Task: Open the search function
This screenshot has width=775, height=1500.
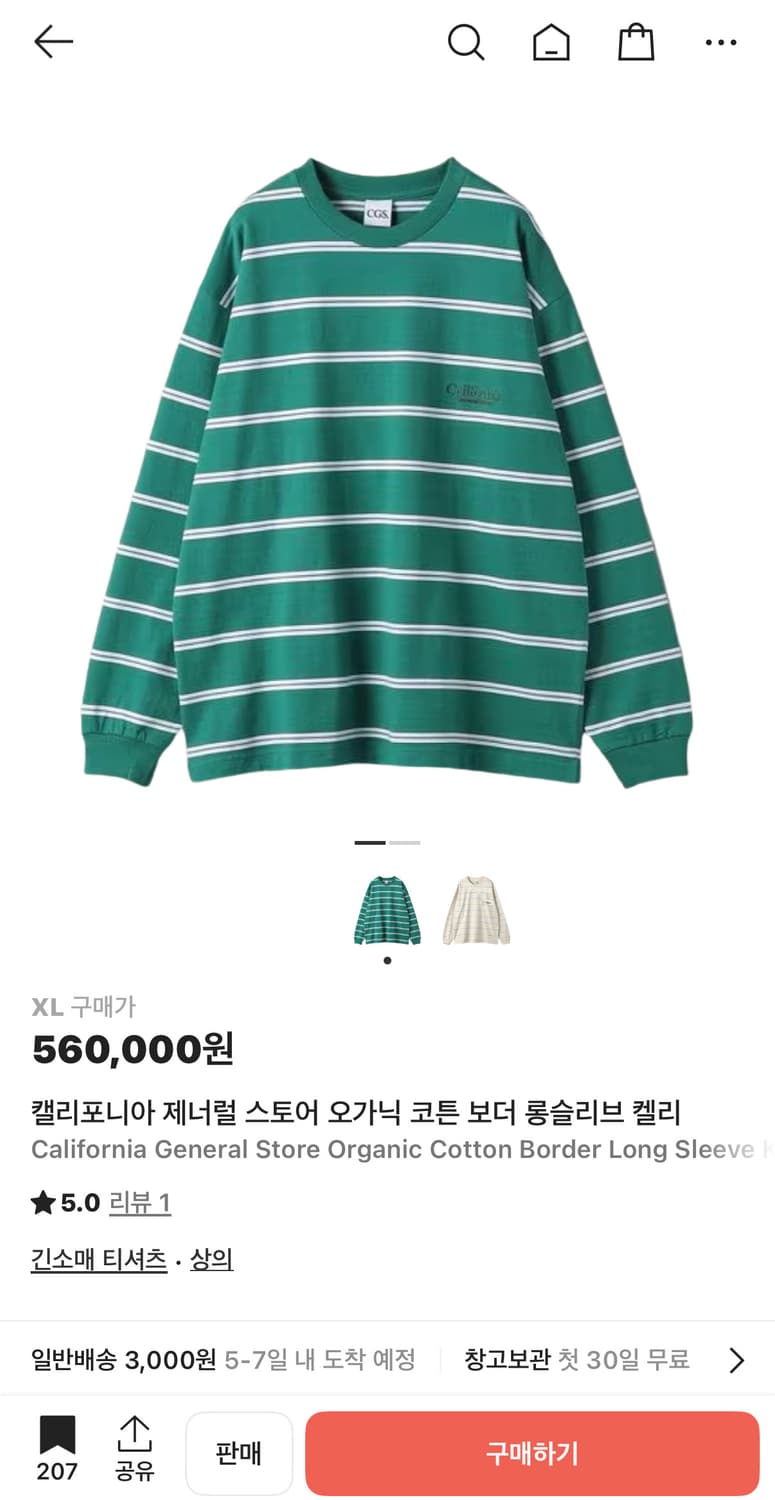Action: click(466, 42)
